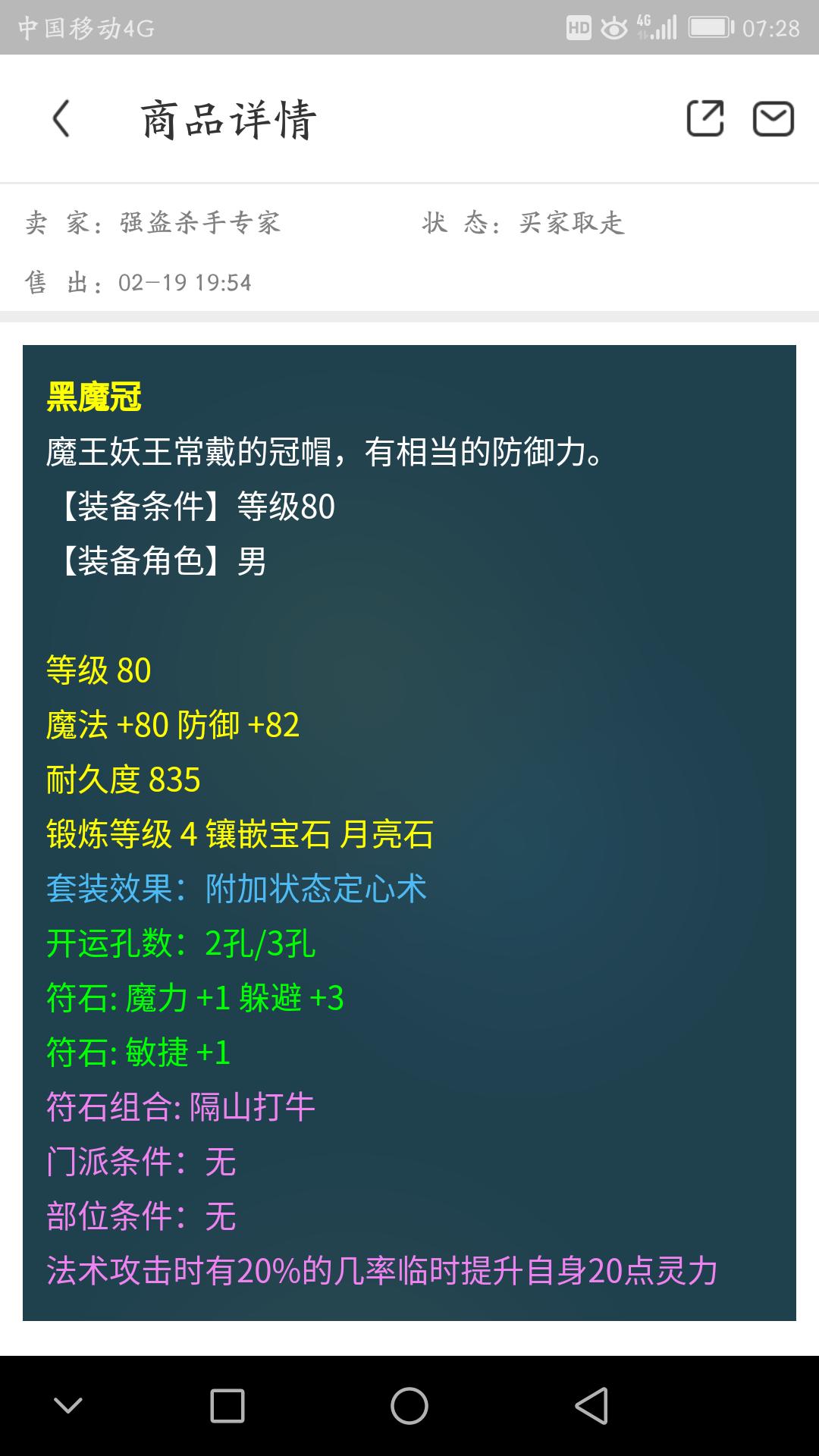Open the recent apps view
819x1456 pixels.
click(227, 1406)
